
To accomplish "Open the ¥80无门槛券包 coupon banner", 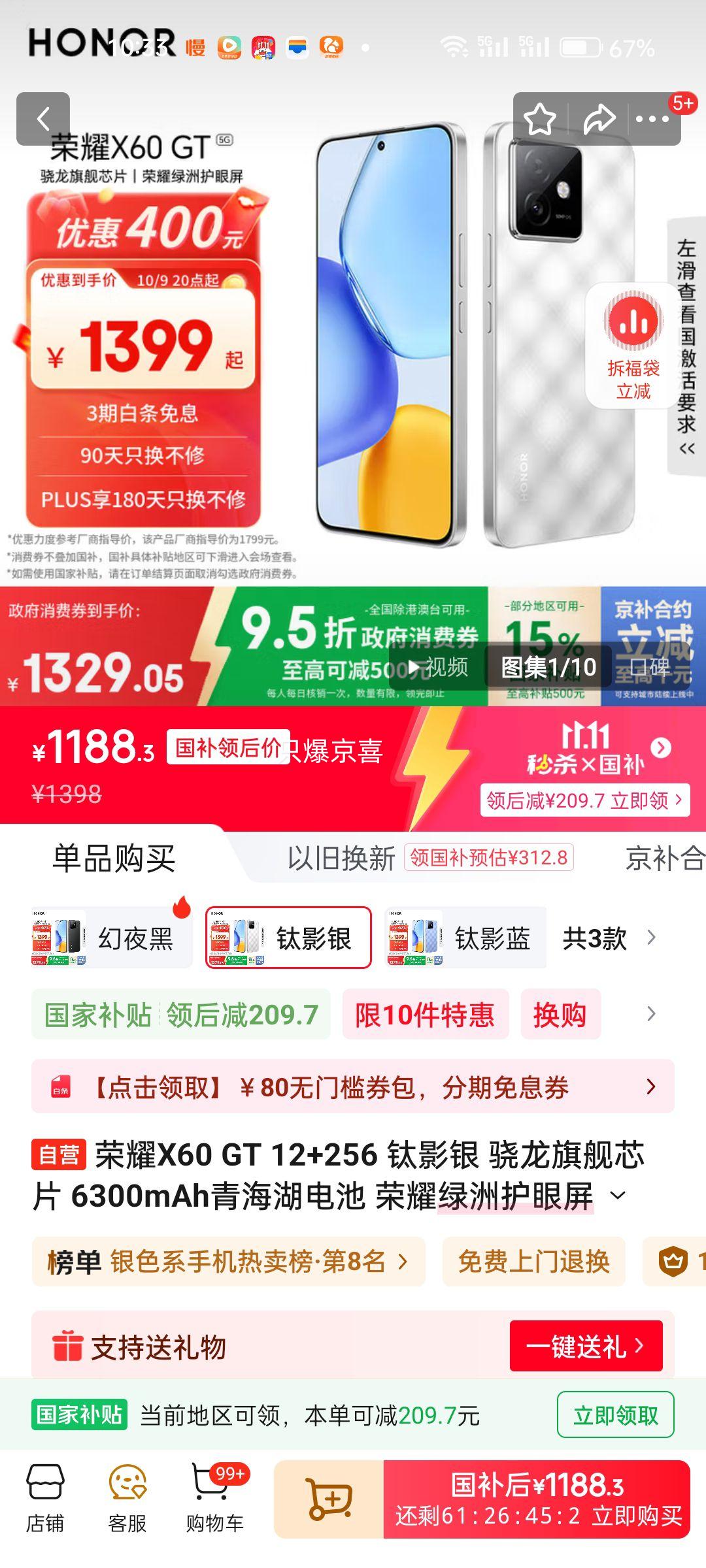I will (x=352, y=1087).
